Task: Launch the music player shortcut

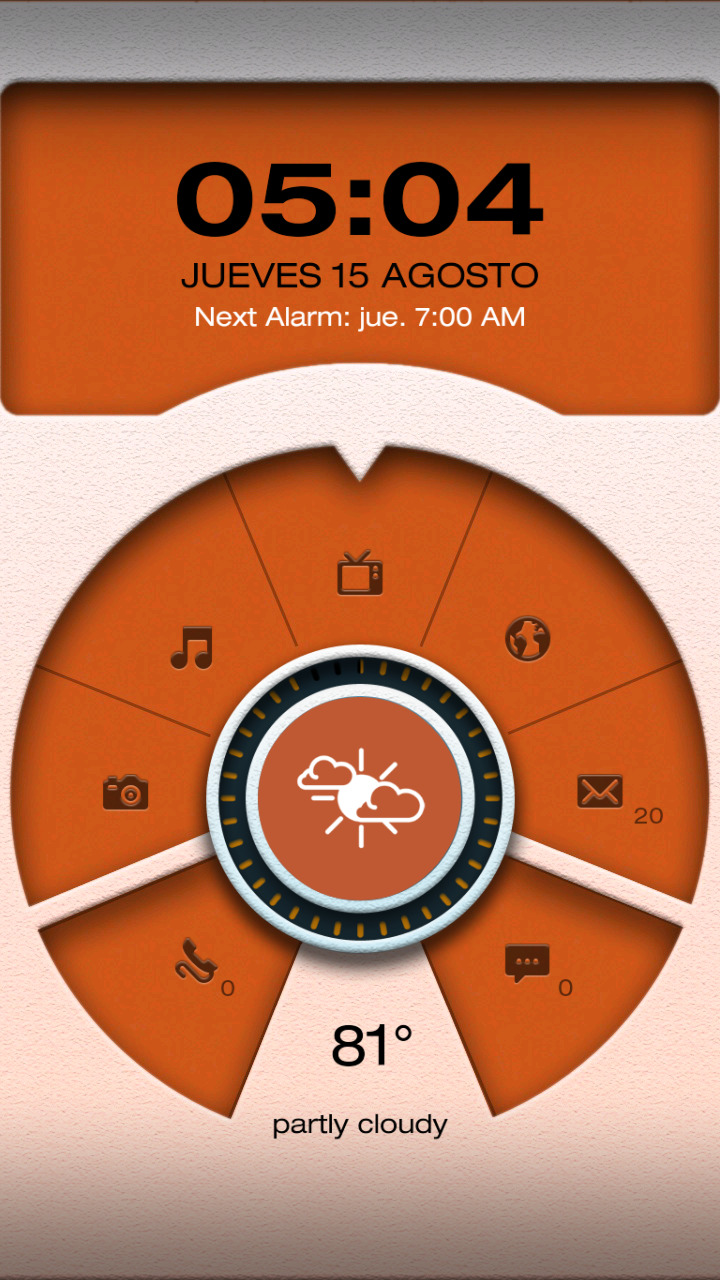Action: [191, 648]
